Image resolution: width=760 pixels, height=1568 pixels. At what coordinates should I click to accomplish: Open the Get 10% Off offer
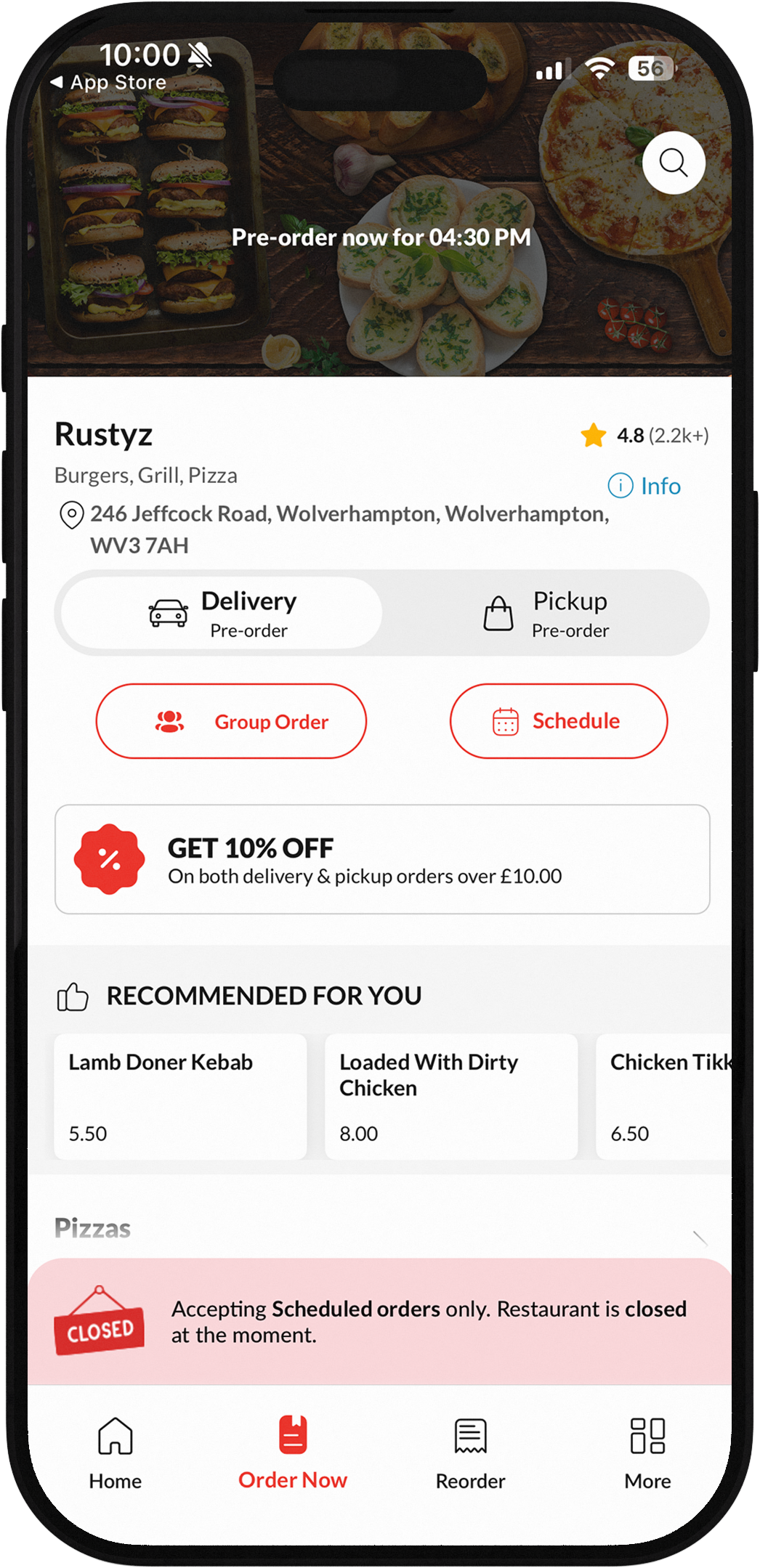coord(382,859)
